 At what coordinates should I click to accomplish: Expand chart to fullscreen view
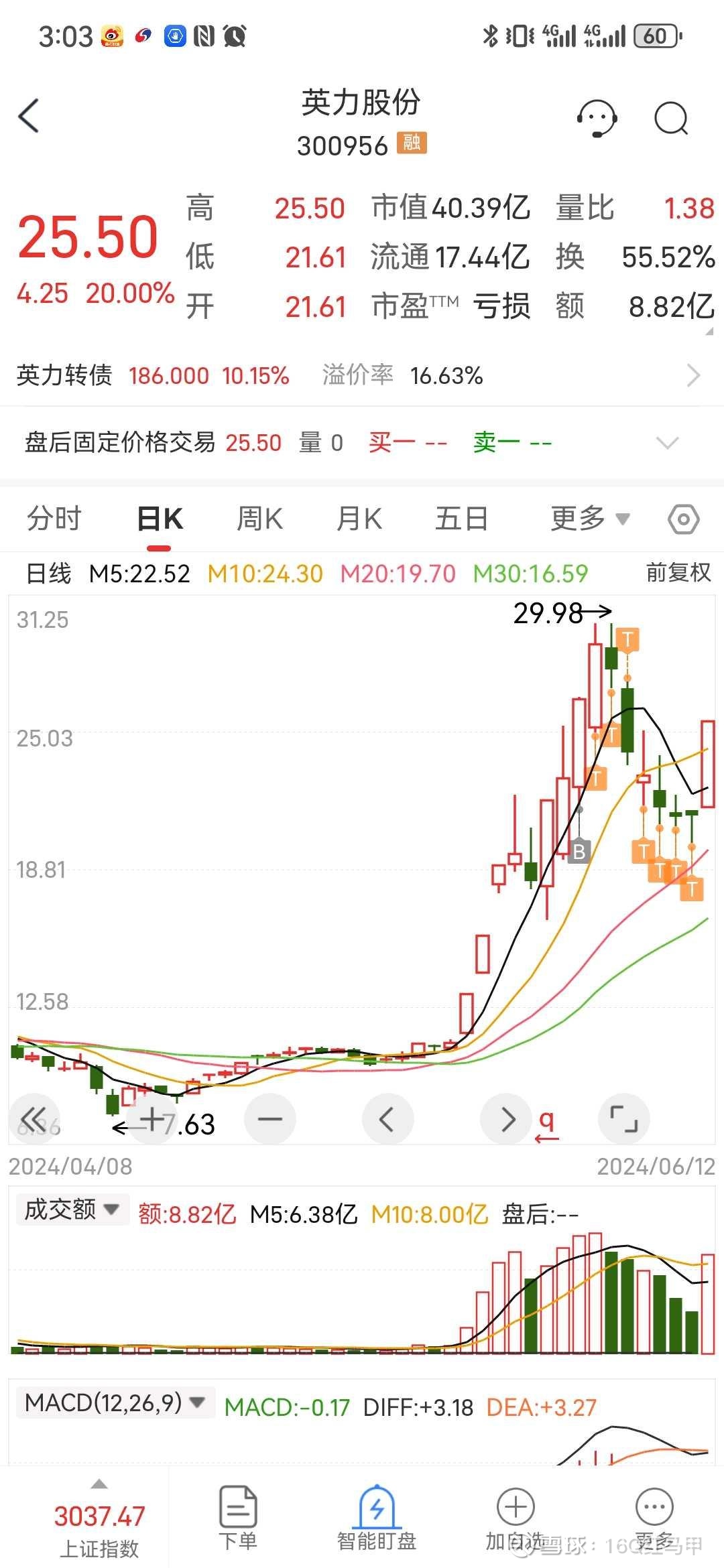click(x=623, y=1119)
